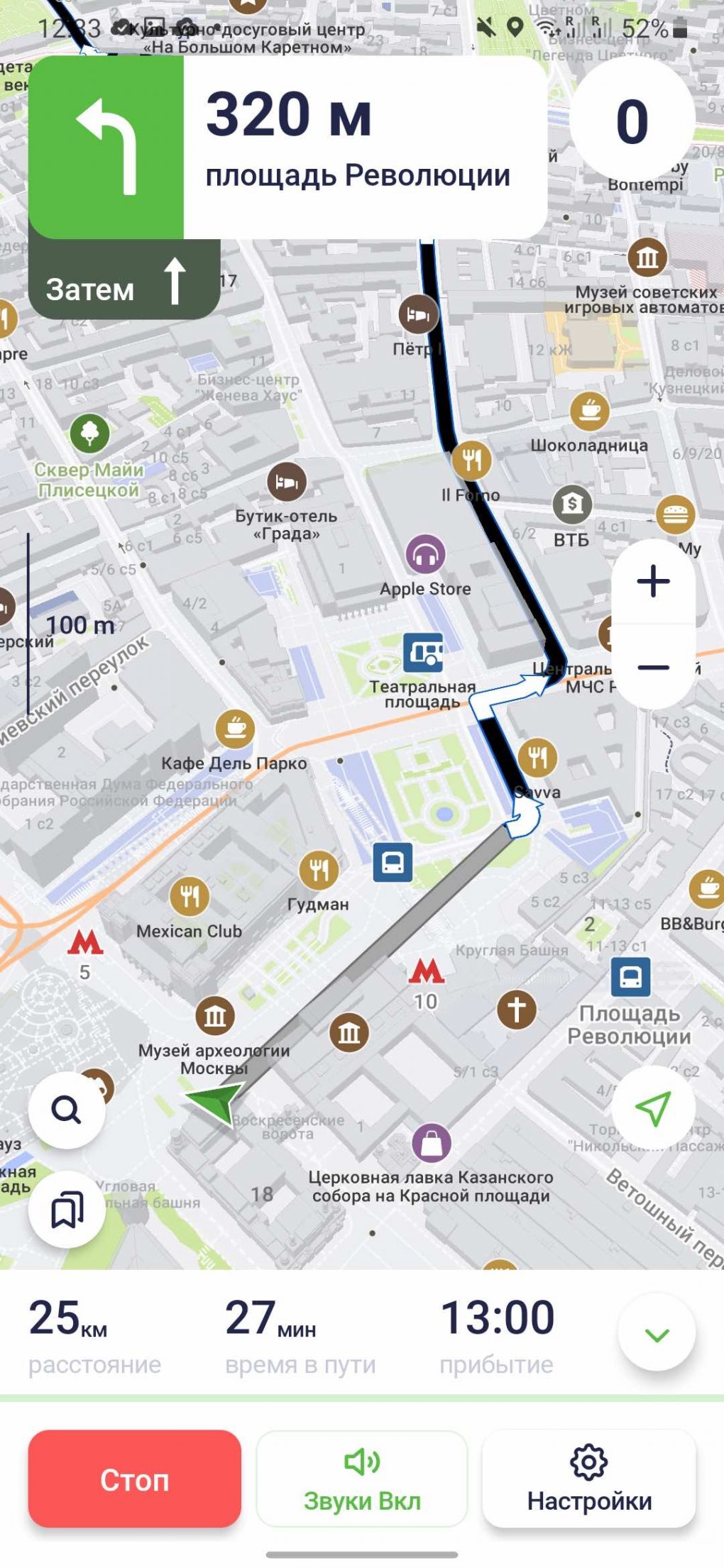Select the Шоколадница cafe marker
This screenshot has height=1568, width=724.
point(590,411)
